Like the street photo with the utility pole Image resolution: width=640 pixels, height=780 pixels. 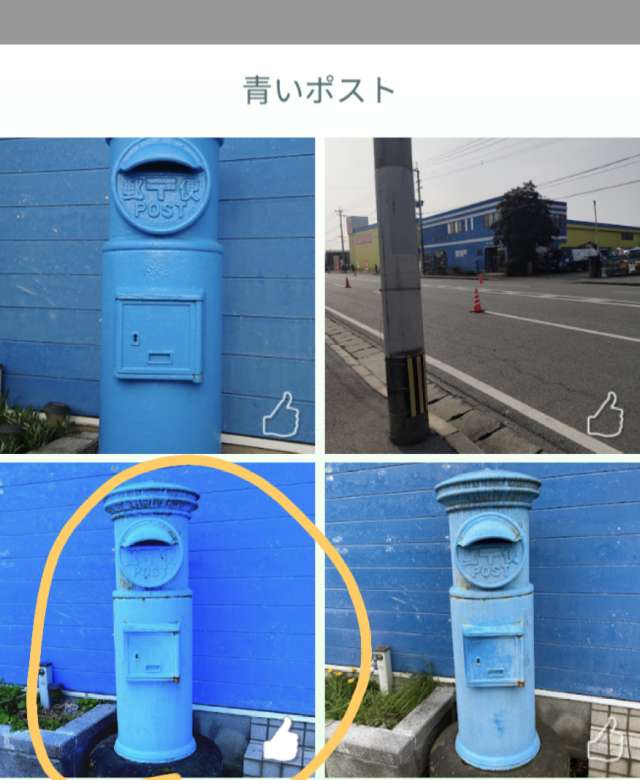(605, 415)
